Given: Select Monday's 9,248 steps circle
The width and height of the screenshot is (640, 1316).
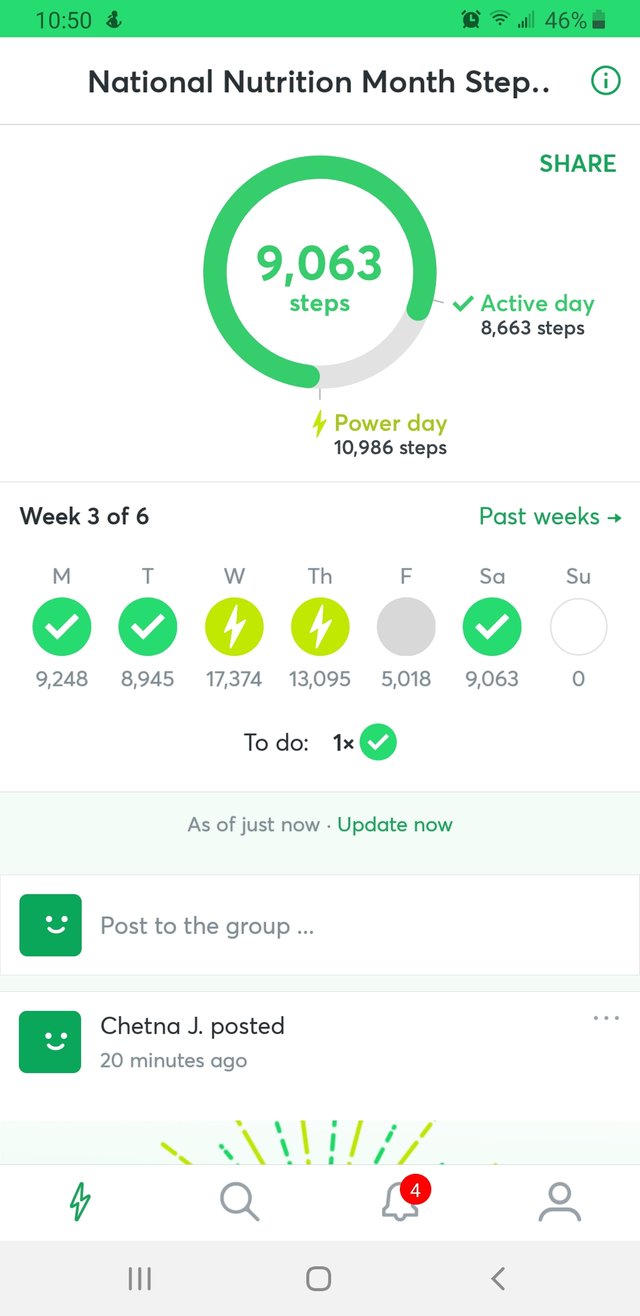Looking at the screenshot, I should [62, 627].
